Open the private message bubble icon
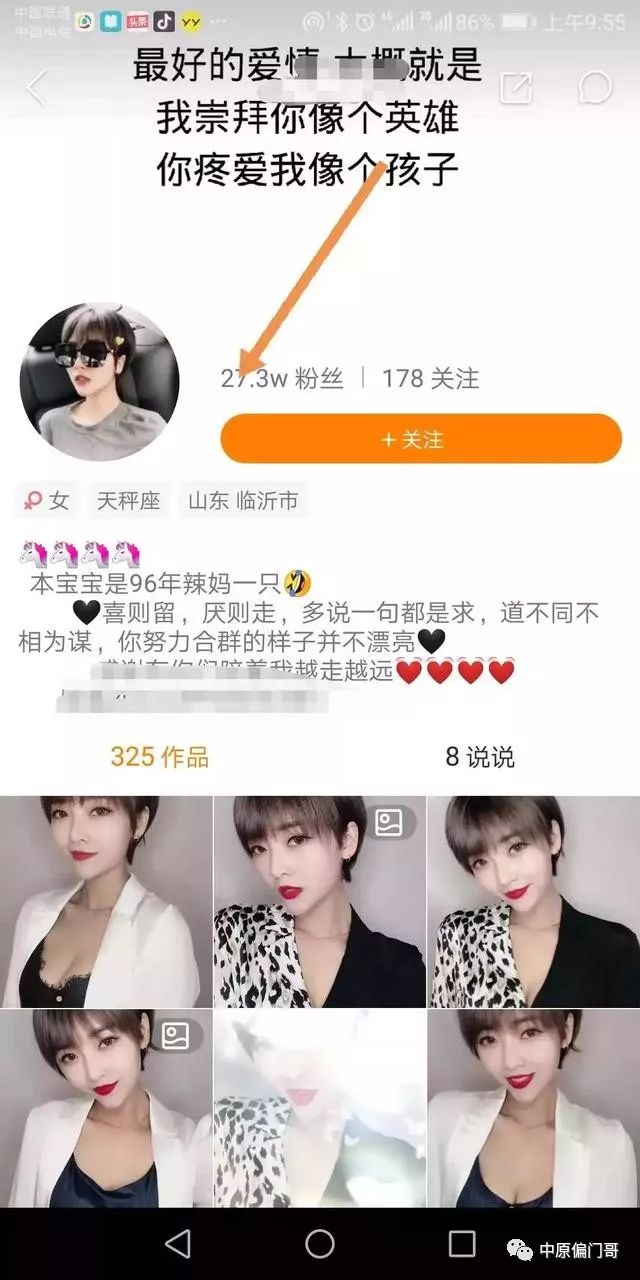This screenshot has height=1280, width=640. coord(595,88)
